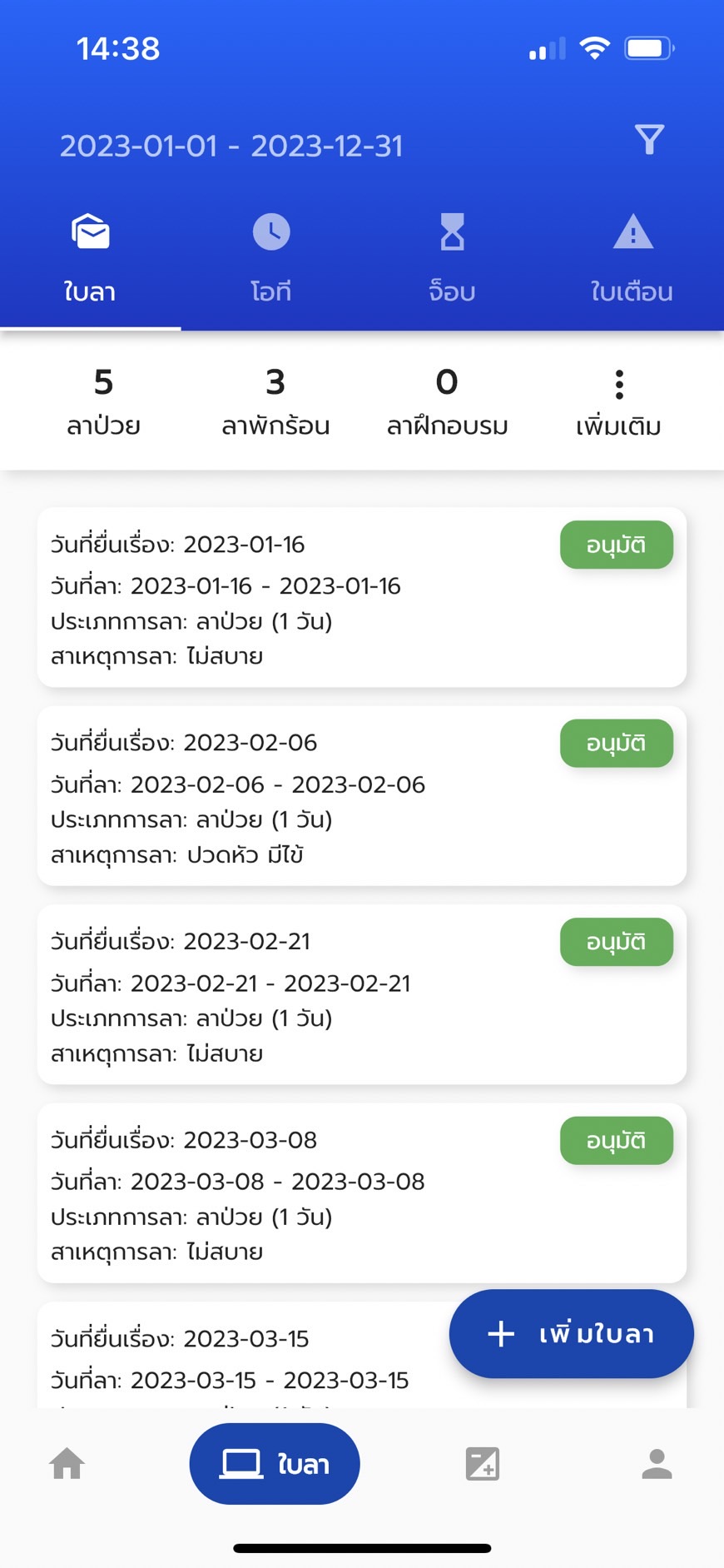
Task: Open the ใบเตือน tab
Action: pyautogui.click(x=632, y=256)
